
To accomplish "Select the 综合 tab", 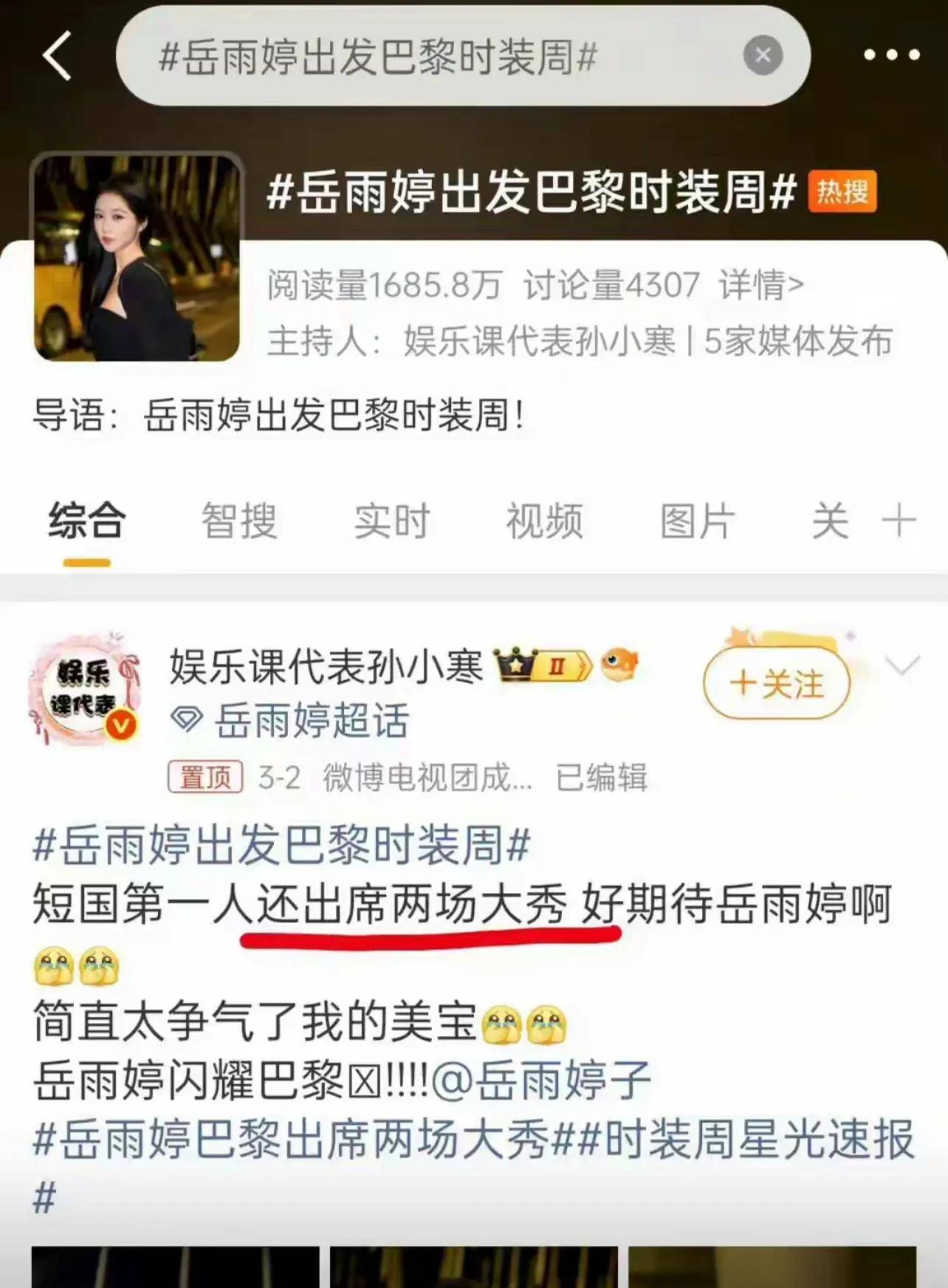I will coord(87,521).
